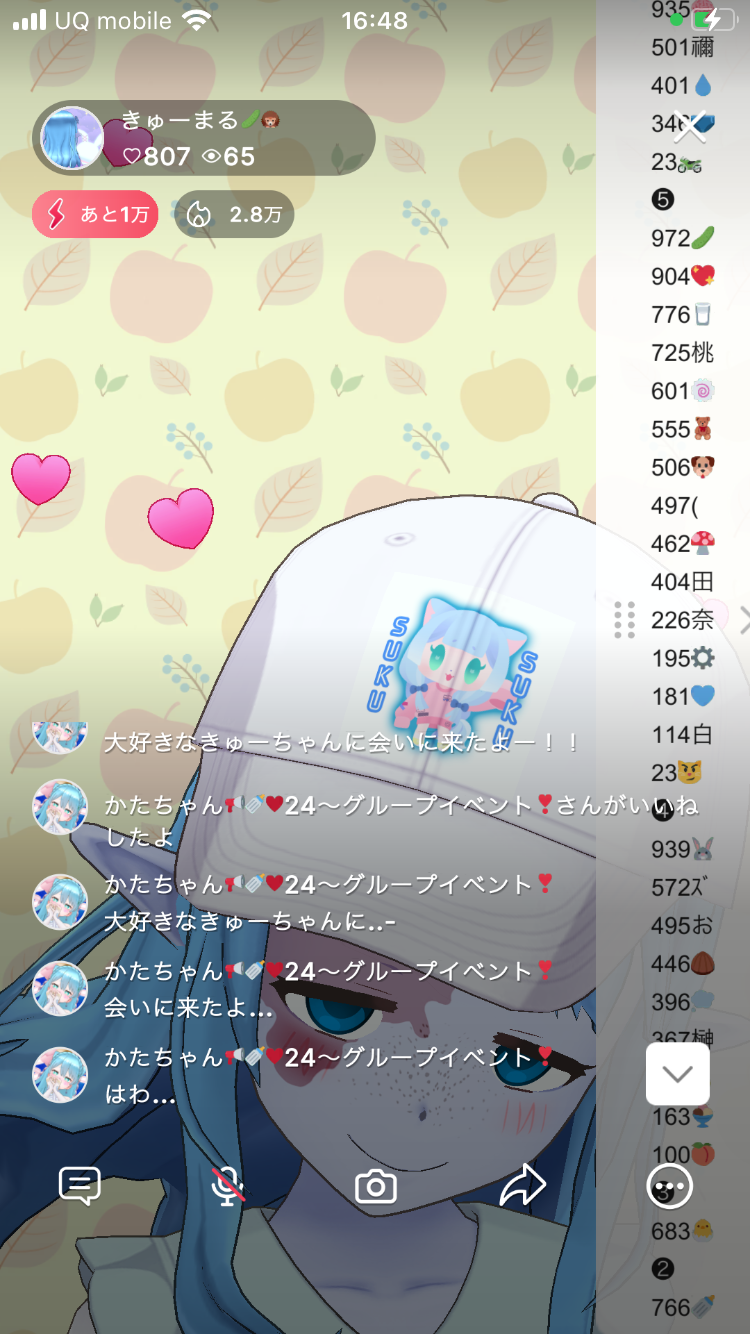This screenshot has width=750, height=1334.
Task: Tap the side panel drag handle
Action: tap(625, 620)
